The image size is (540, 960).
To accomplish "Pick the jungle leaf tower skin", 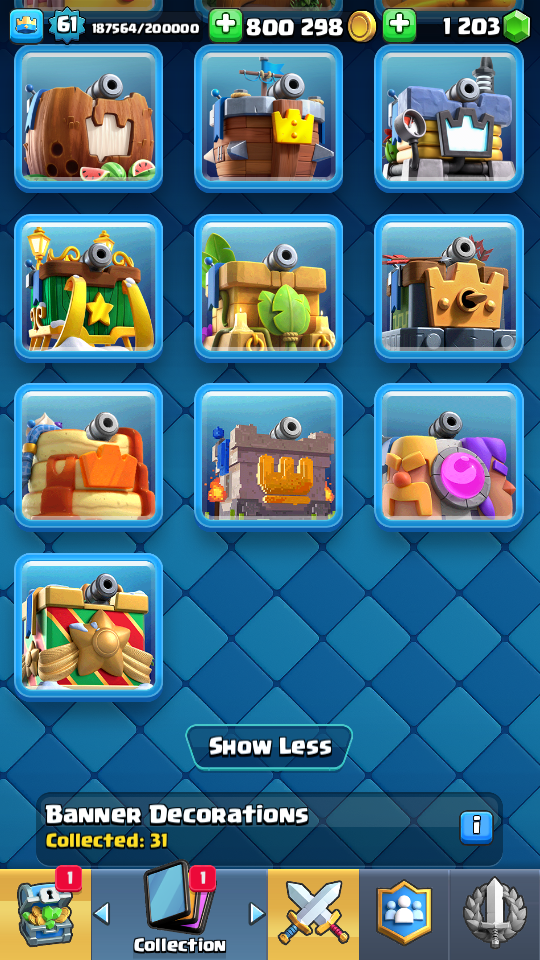I will pos(269,288).
